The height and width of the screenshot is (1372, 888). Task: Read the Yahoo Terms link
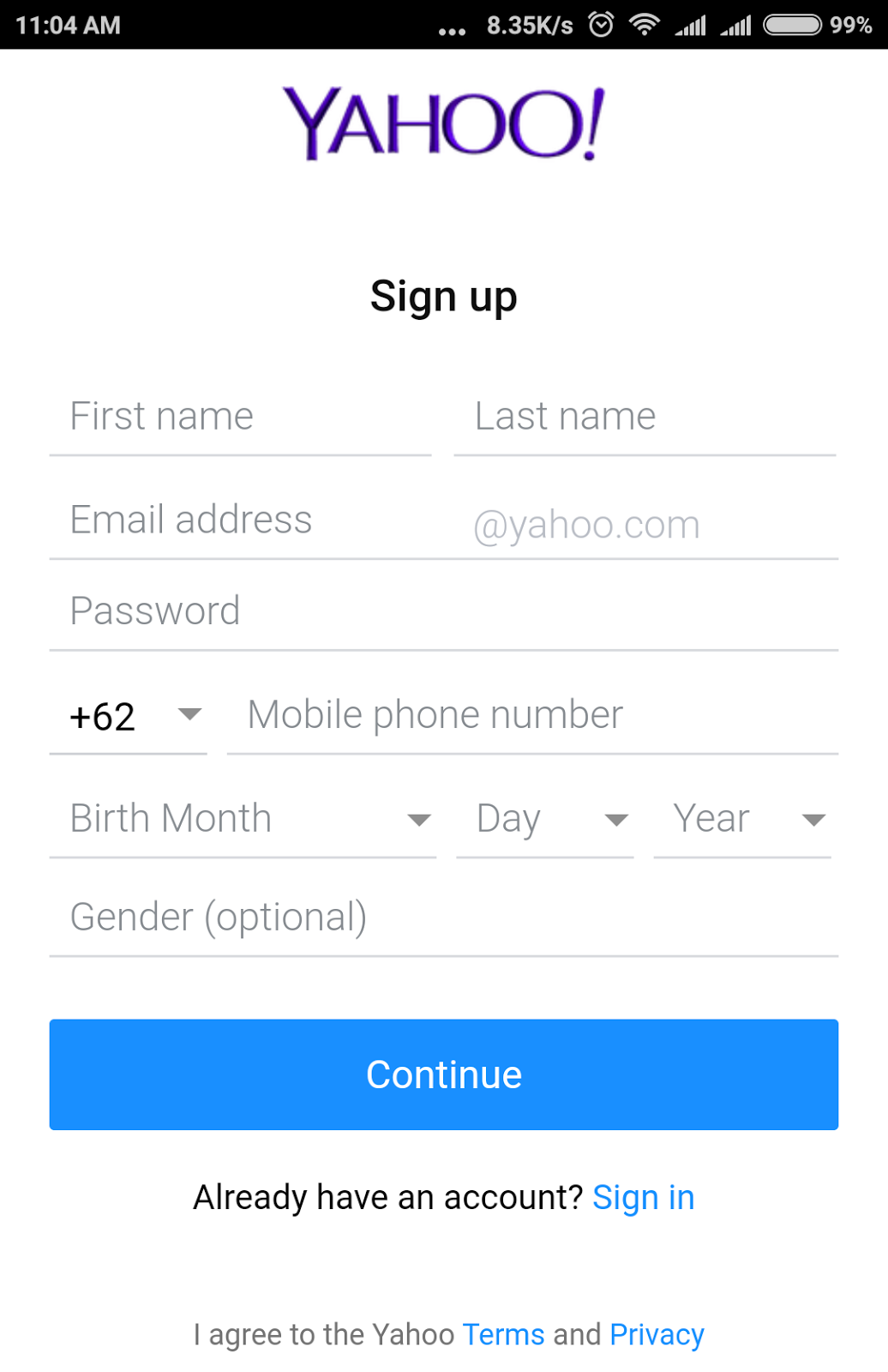(x=503, y=1335)
